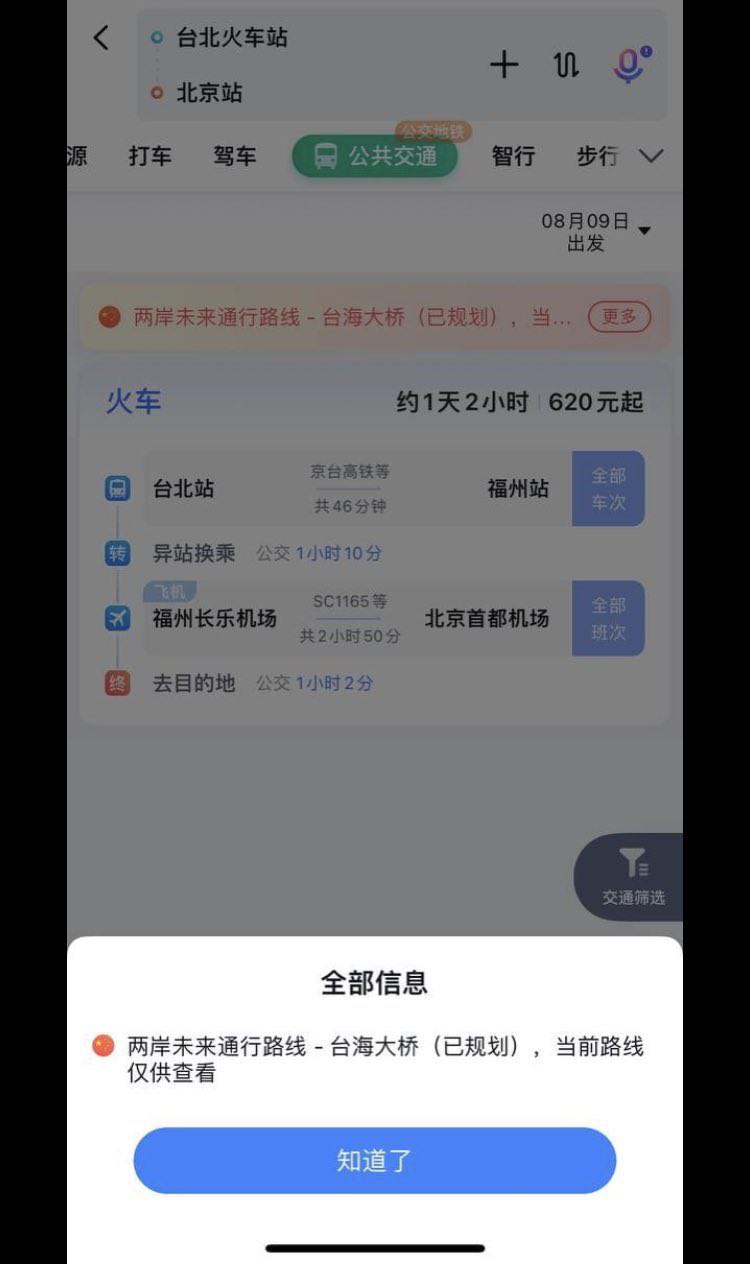View 全部车次 for the train leg
Screen dimensions: 750x1264
coord(608,489)
